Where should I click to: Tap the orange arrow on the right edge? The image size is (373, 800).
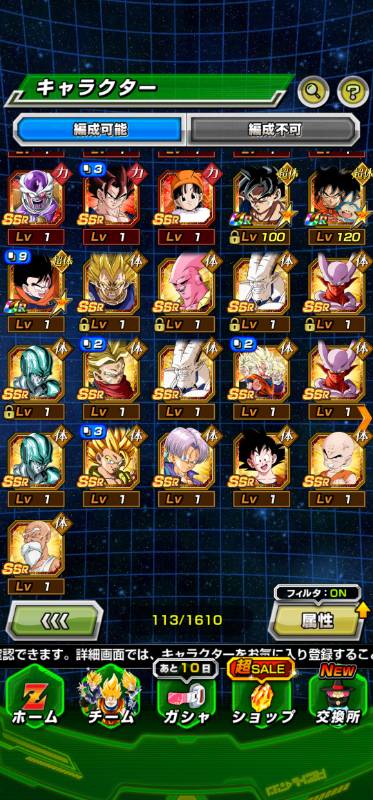pos(365,415)
